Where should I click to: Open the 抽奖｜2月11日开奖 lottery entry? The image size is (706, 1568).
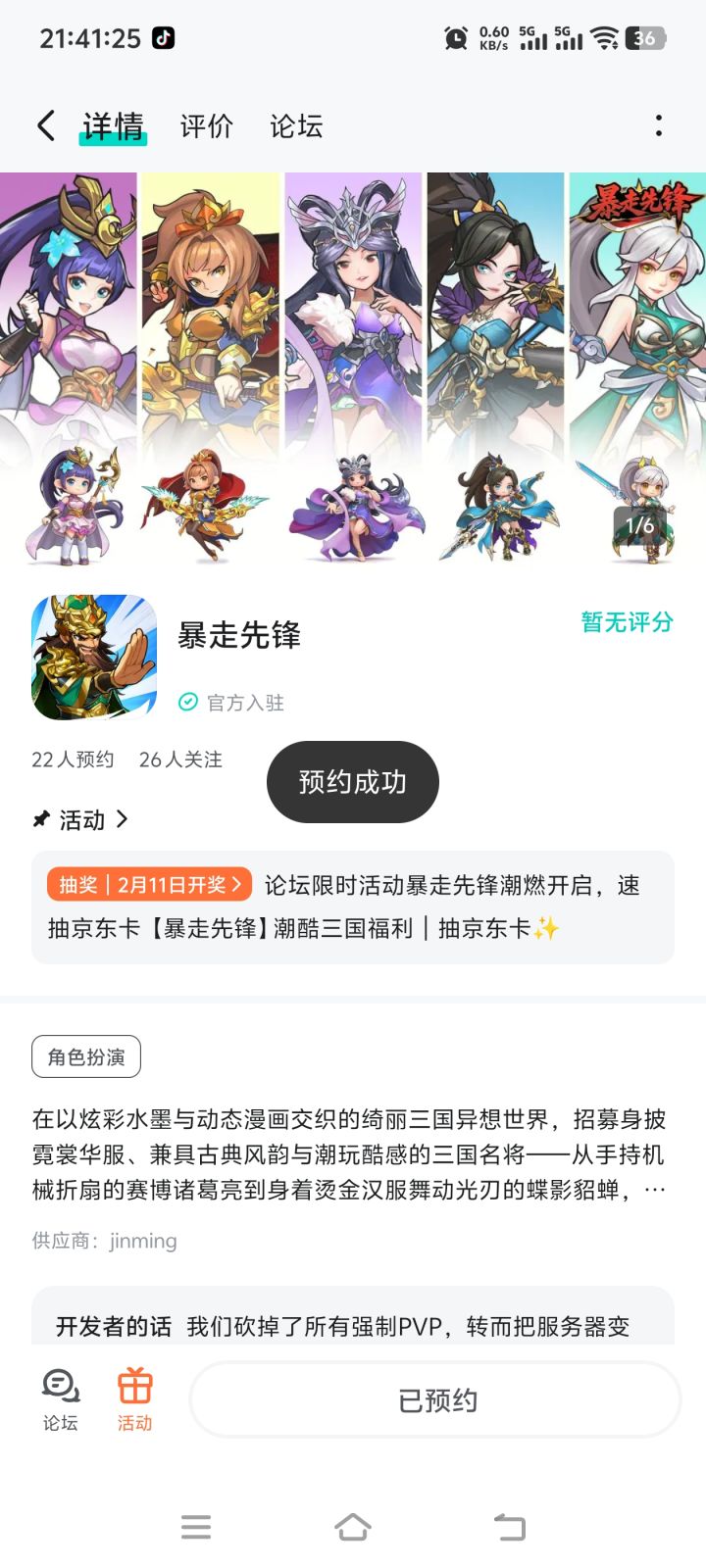tap(149, 885)
